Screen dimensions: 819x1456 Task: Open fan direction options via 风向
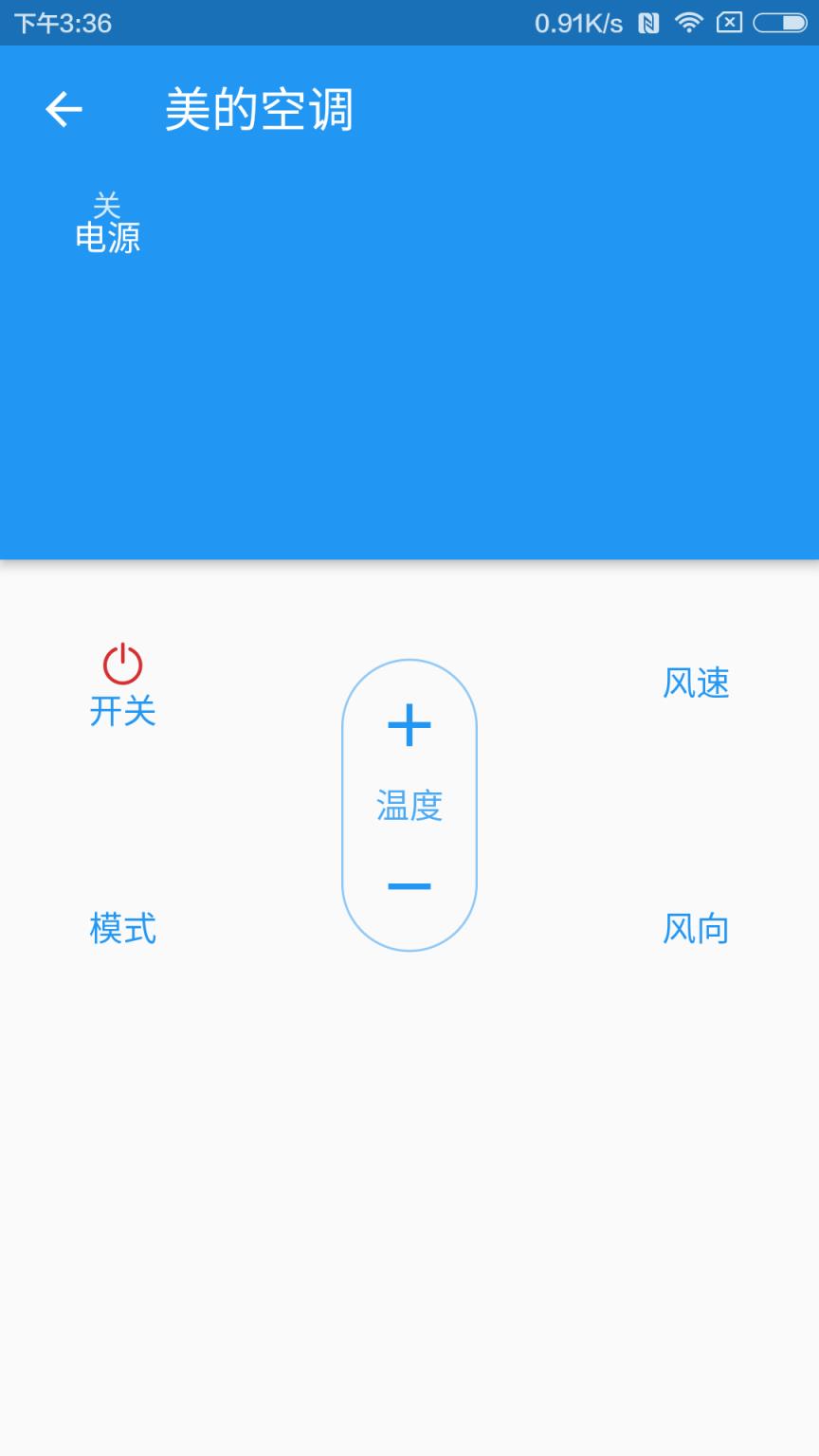point(697,929)
